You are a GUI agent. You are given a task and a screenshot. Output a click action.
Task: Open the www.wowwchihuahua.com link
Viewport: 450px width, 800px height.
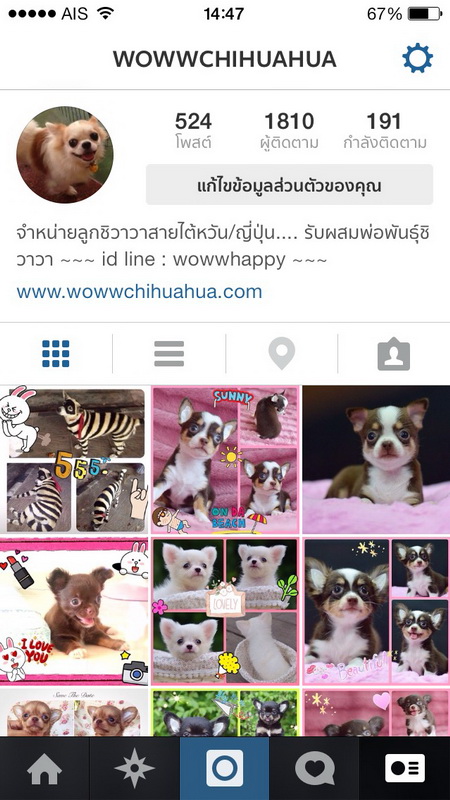139,292
